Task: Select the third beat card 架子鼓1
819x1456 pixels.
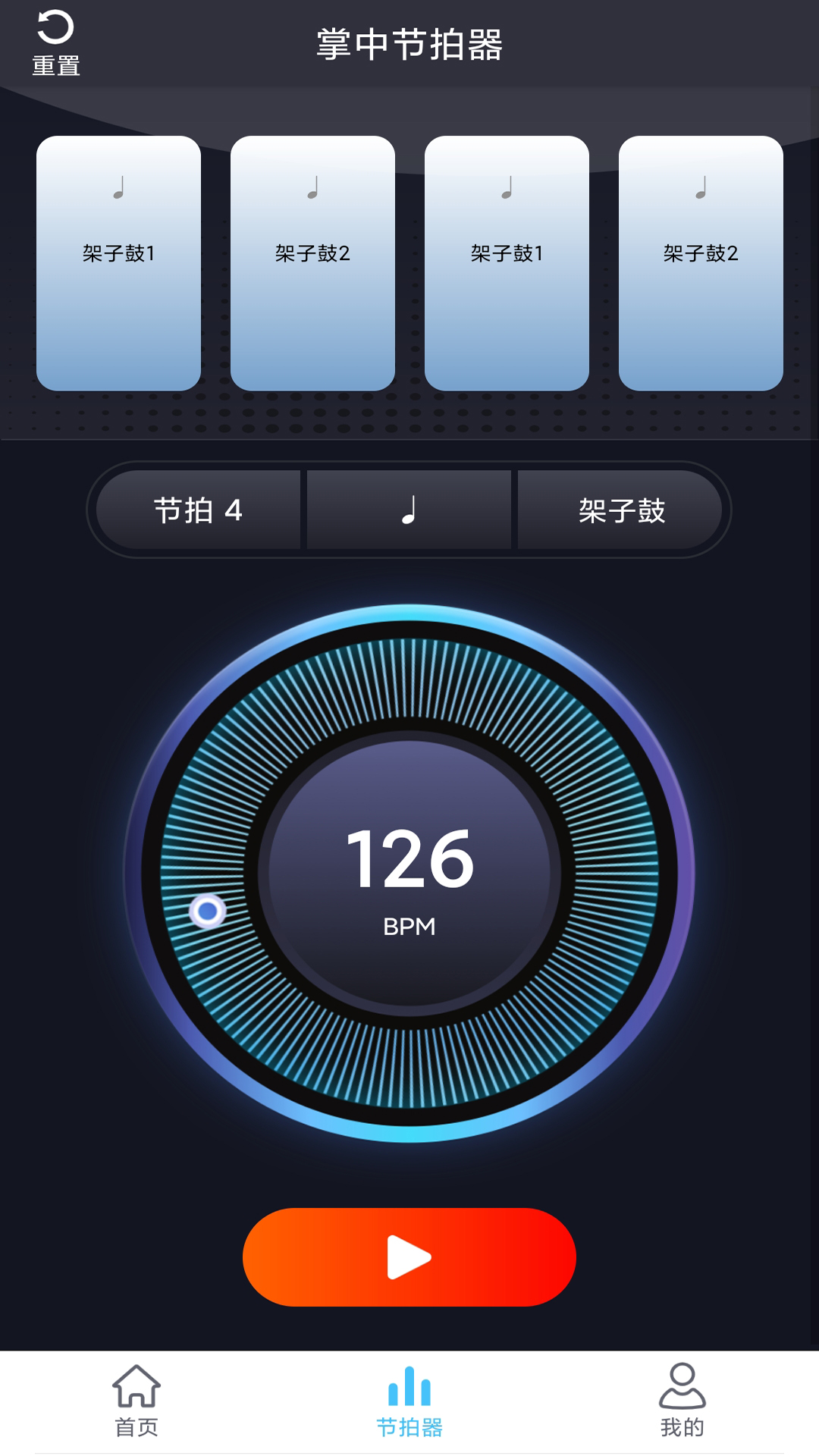Action: [507, 263]
